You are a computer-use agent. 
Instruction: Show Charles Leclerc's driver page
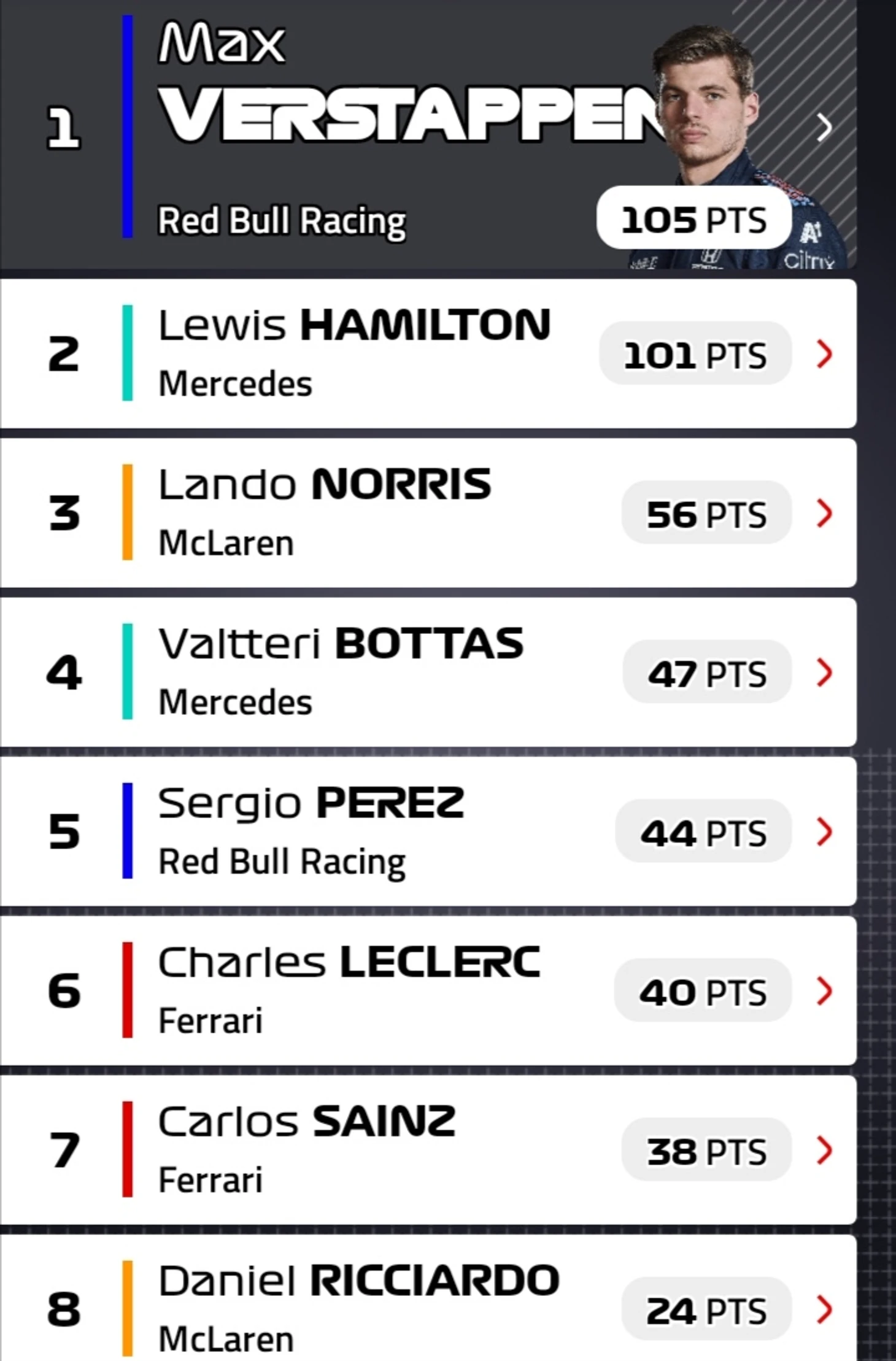(x=428, y=990)
